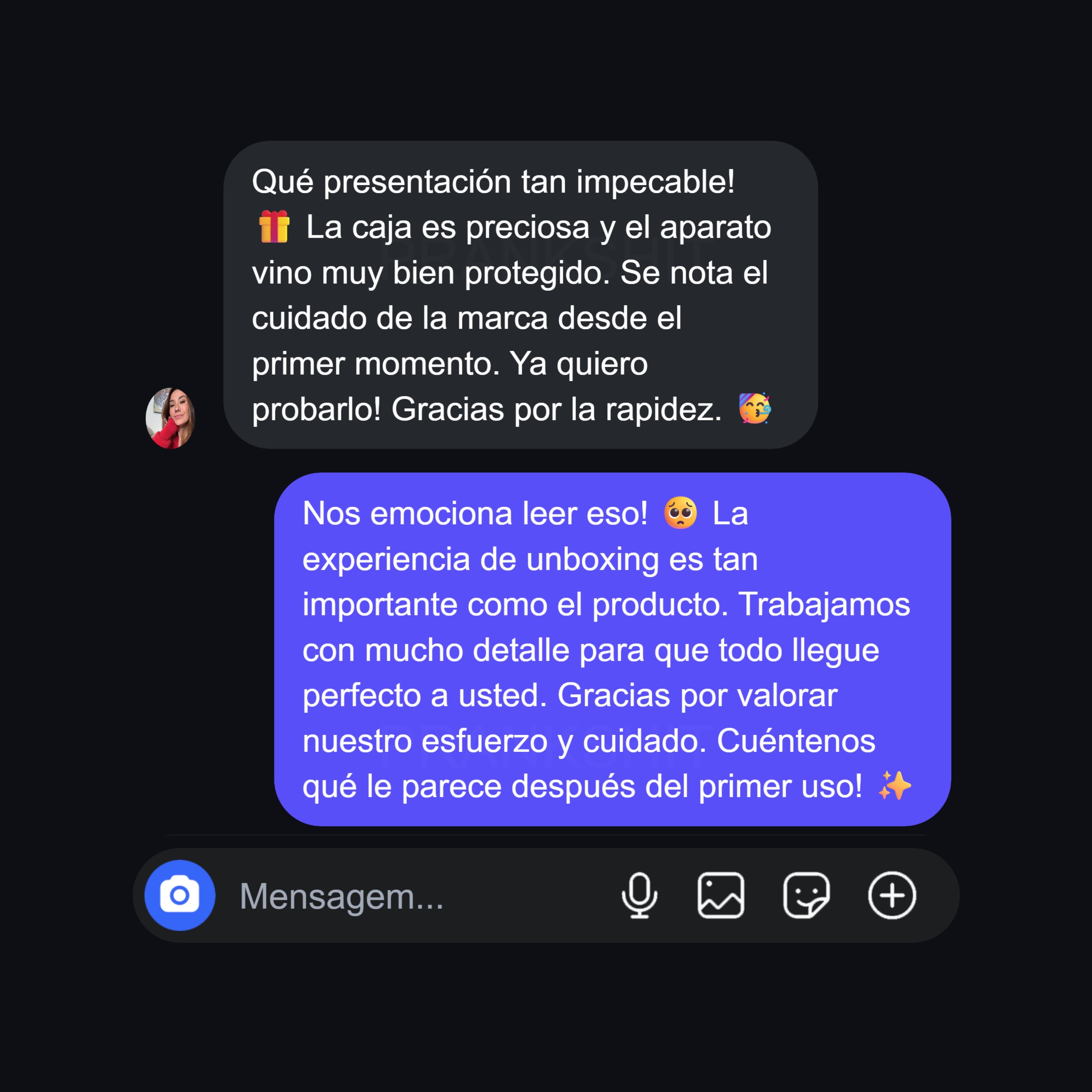Screen dimensions: 1092x1092
Task: Open the sticker picker
Action: point(806,895)
